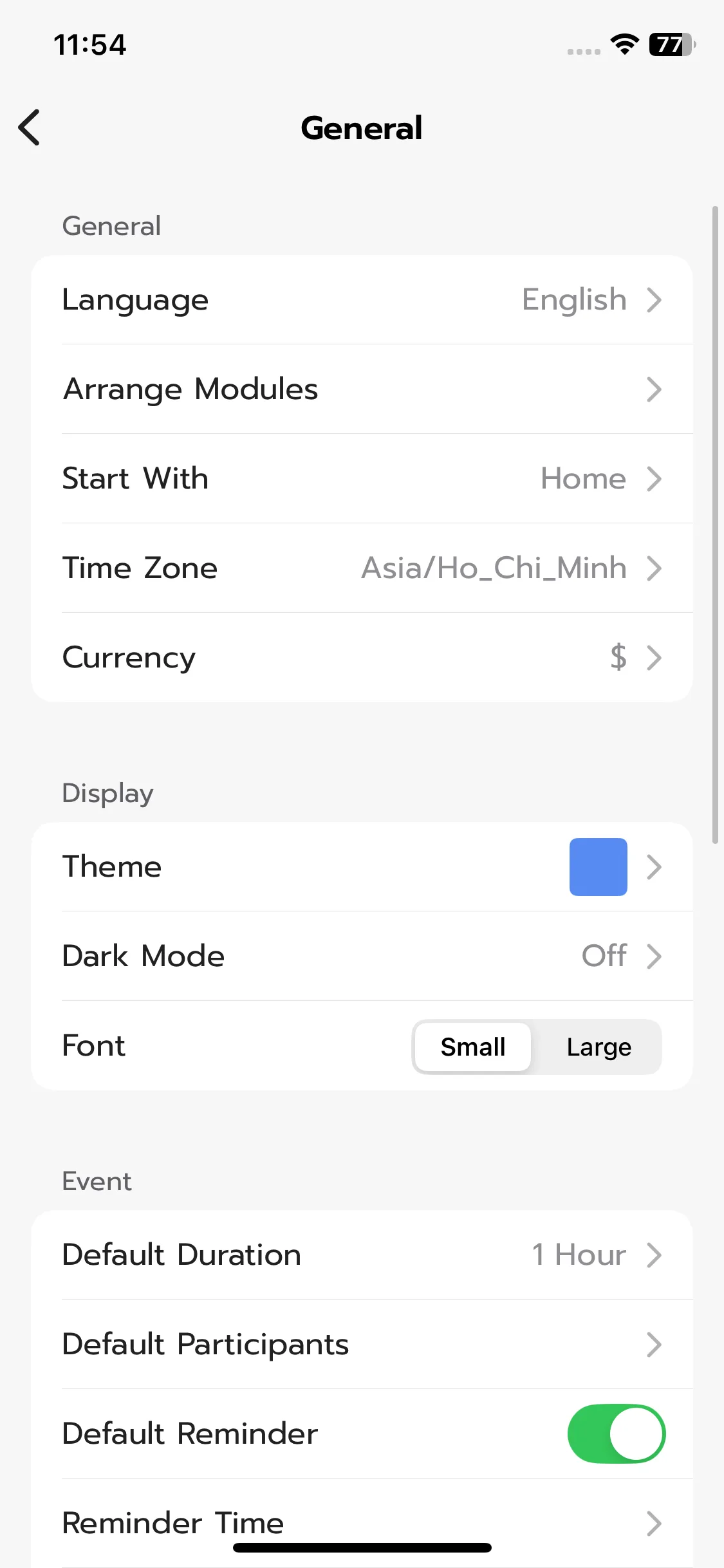
Task: Turn off the Default Reminder switch
Action: tap(616, 1434)
